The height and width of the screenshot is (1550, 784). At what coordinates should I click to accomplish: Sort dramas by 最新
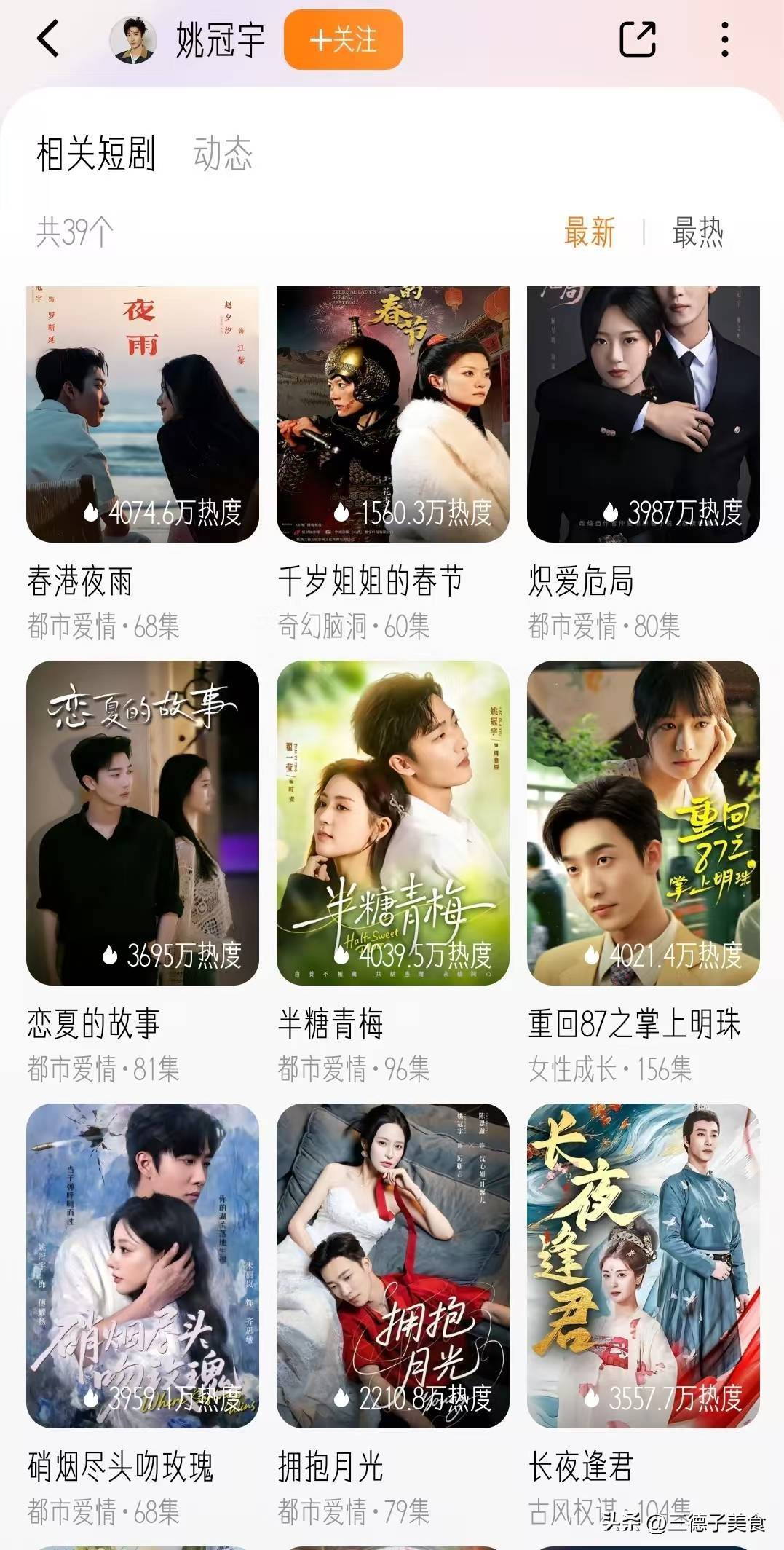[x=589, y=232]
